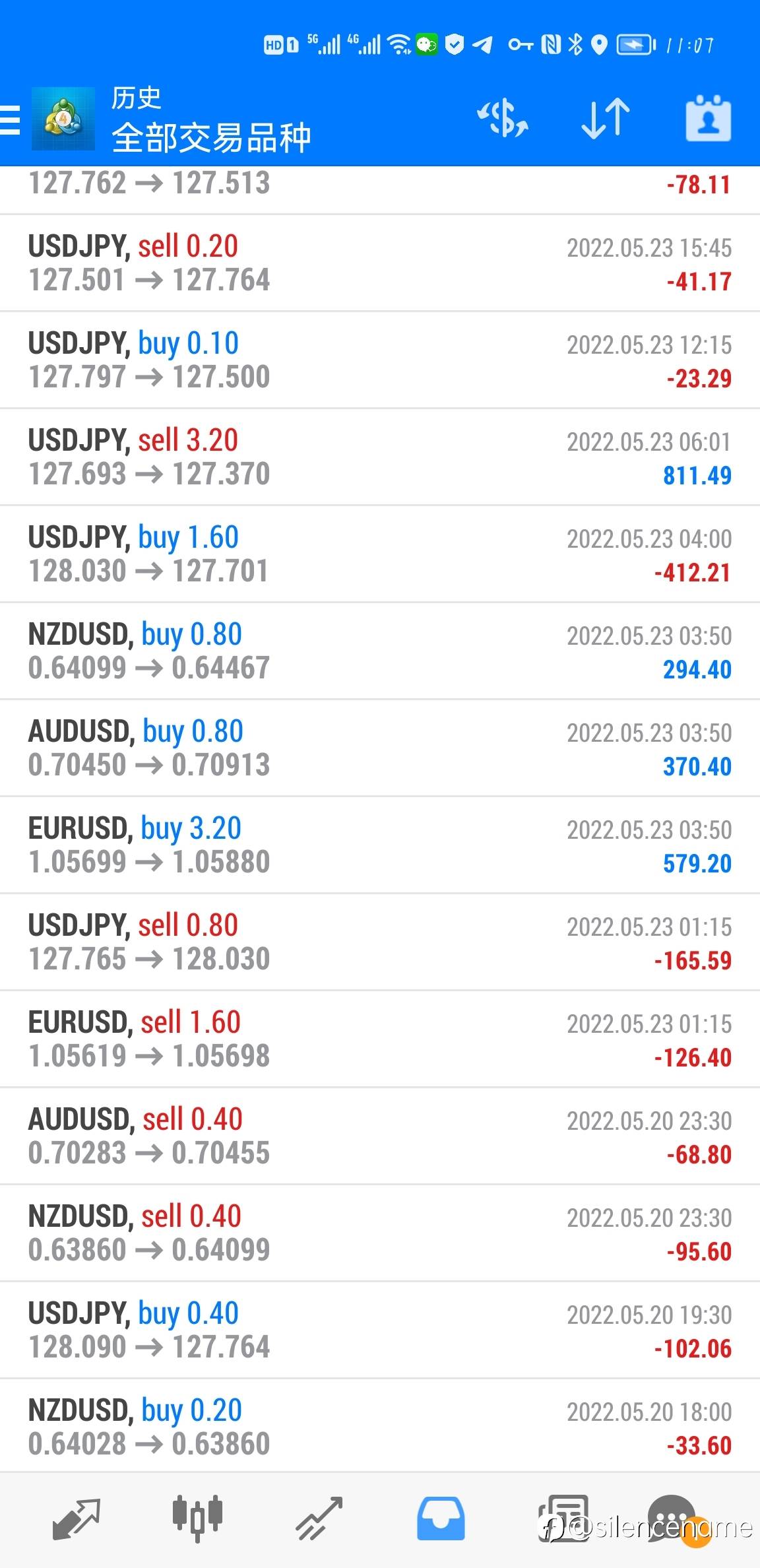Open AUDUSD sell 0.40 trade details
This screenshot has height=1568, width=760.
pos(380,1136)
